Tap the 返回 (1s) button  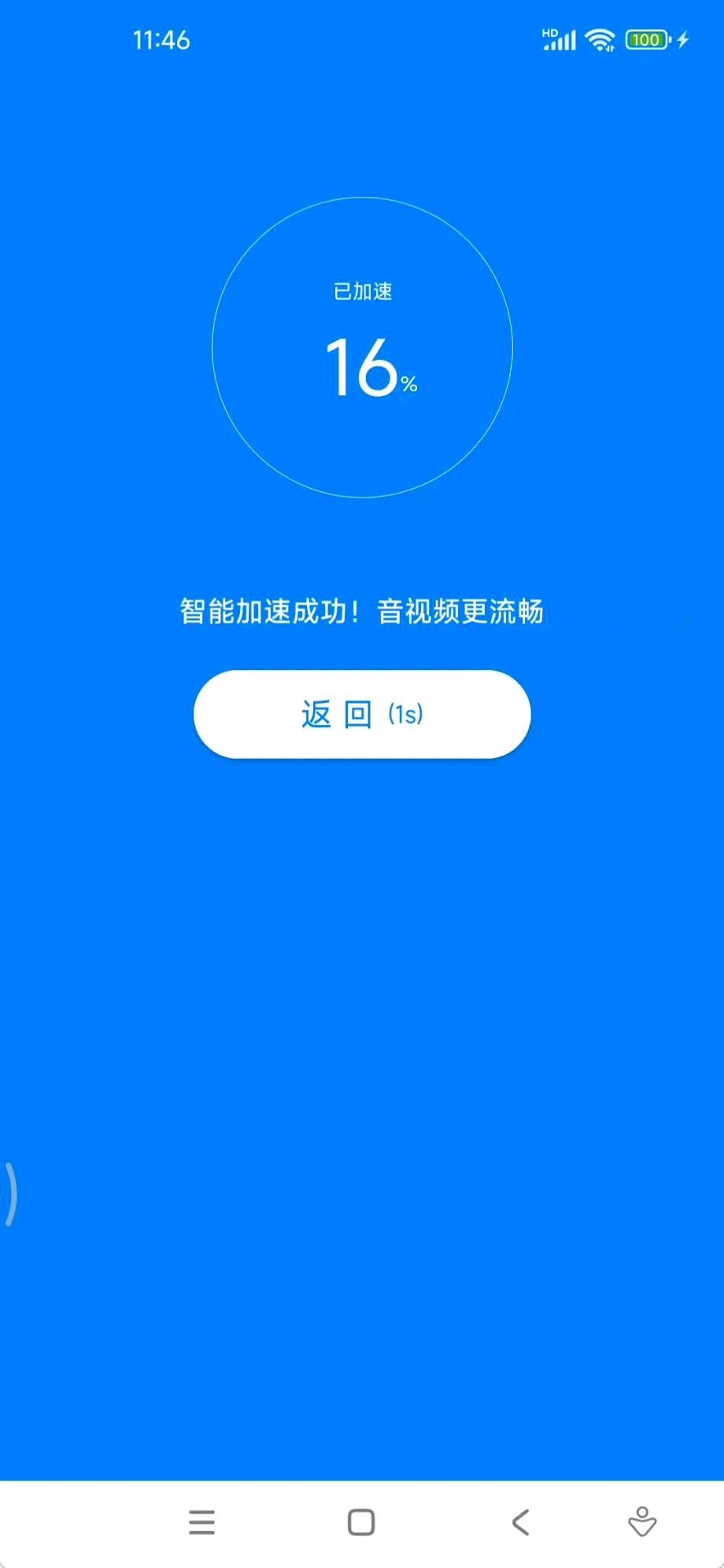pos(362,714)
